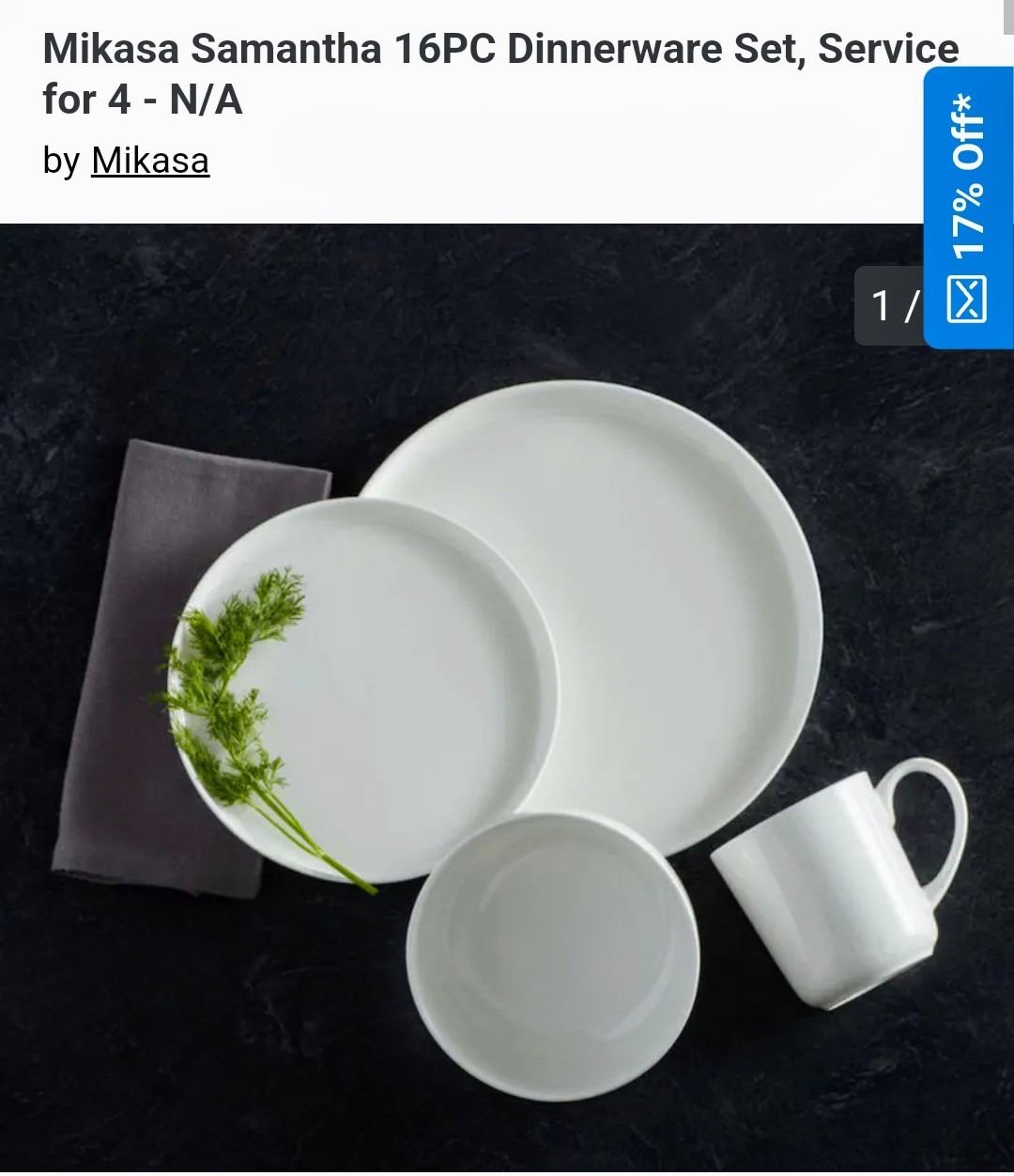Open the 17% Off coupon tab
1014x1176 pixels.
pos(968,208)
